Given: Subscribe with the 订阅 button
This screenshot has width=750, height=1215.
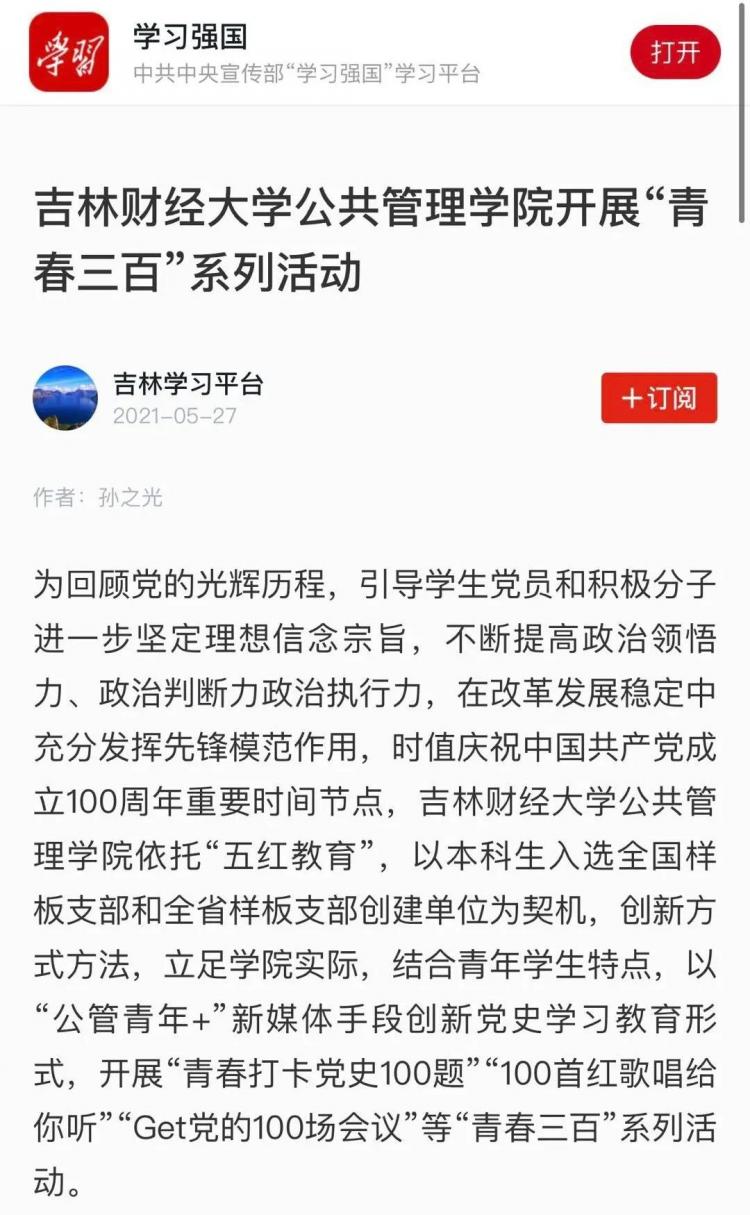Looking at the screenshot, I should coord(659,398).
